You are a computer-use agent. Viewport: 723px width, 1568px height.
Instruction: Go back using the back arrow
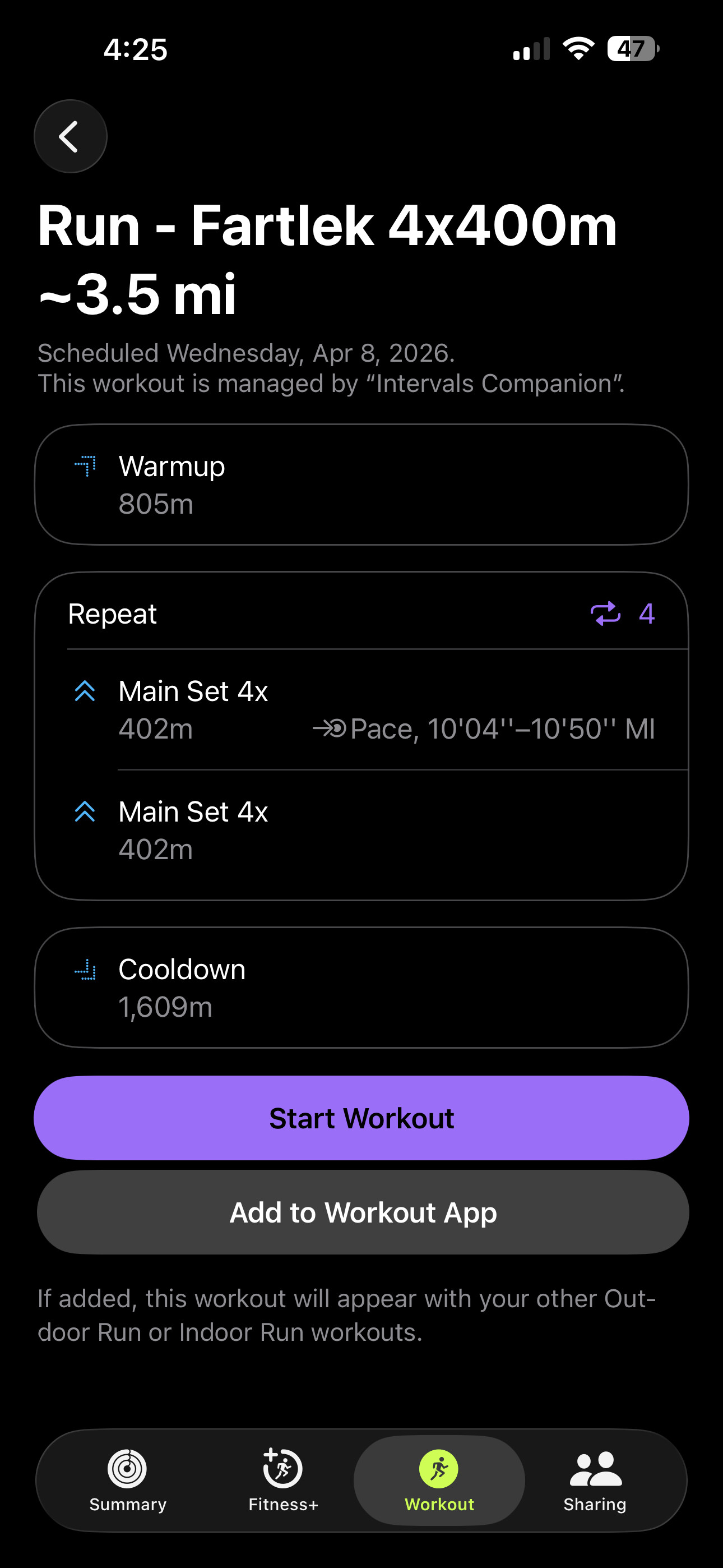[x=71, y=136]
